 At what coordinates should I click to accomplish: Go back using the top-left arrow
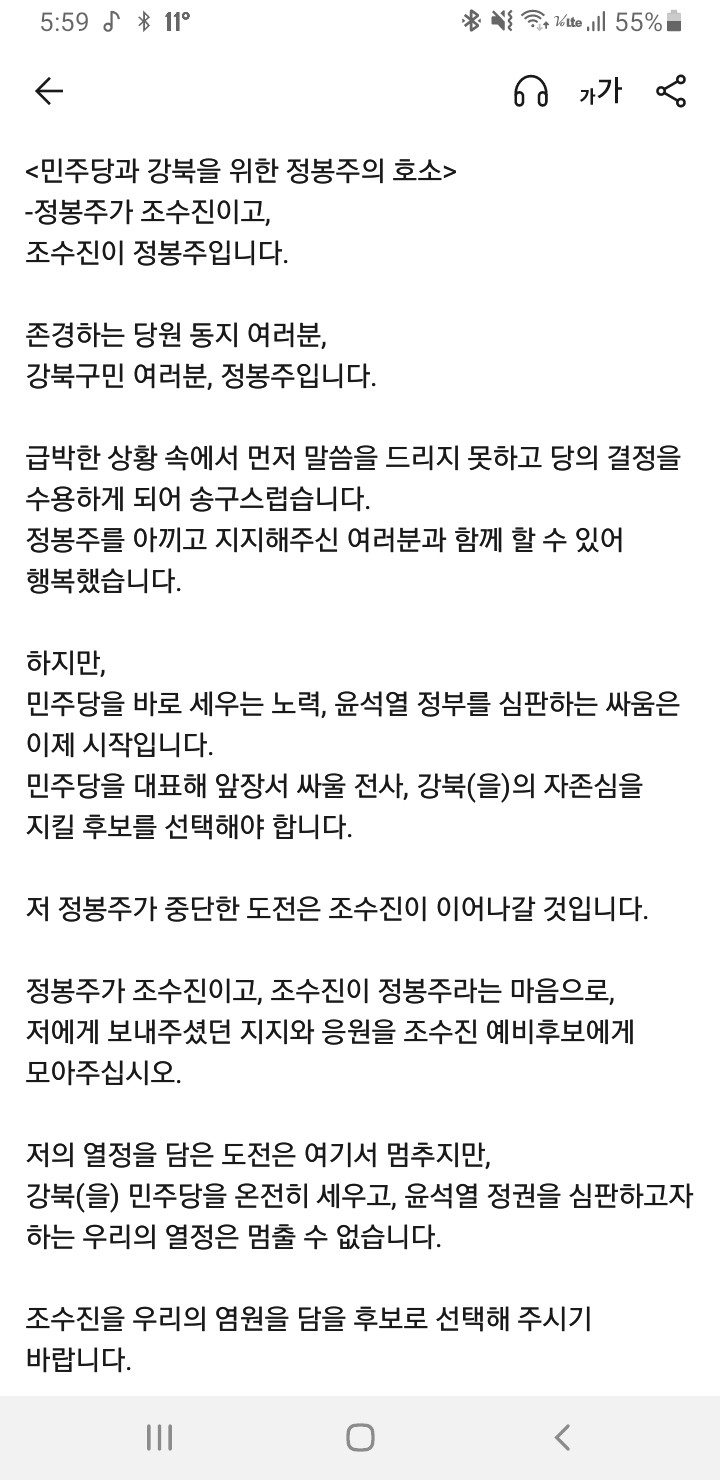click(49, 92)
